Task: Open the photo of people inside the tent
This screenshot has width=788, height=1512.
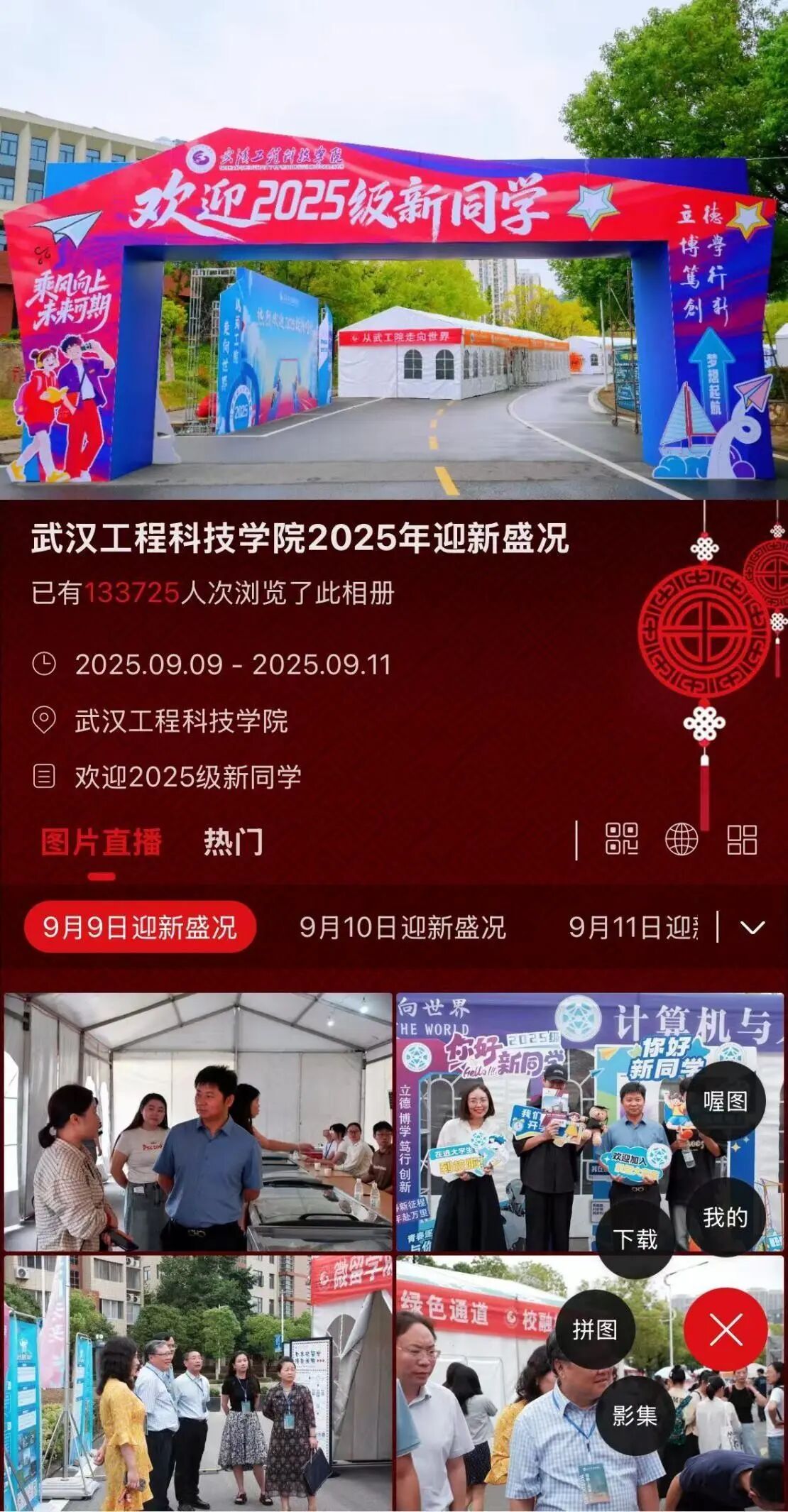Action: [x=198, y=1122]
